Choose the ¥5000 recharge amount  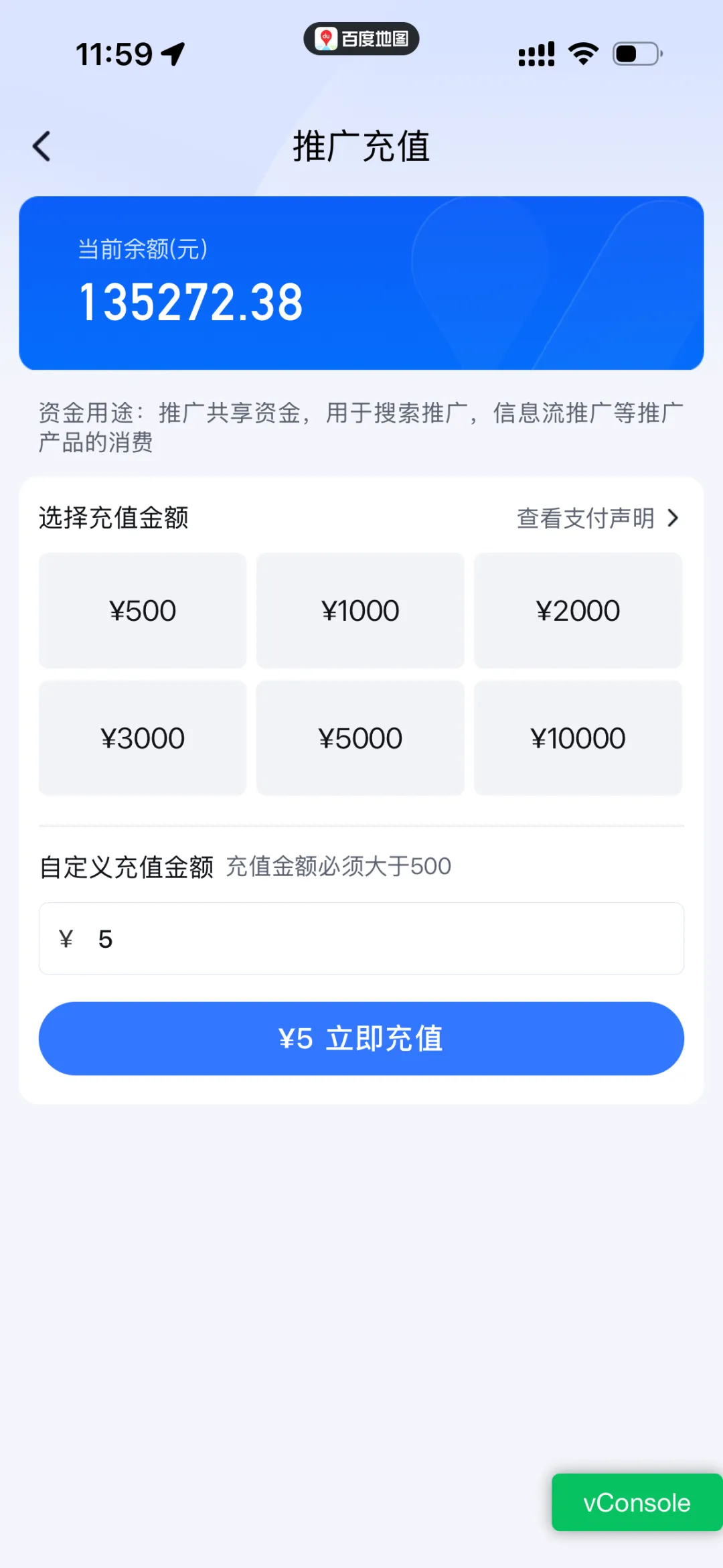360,738
